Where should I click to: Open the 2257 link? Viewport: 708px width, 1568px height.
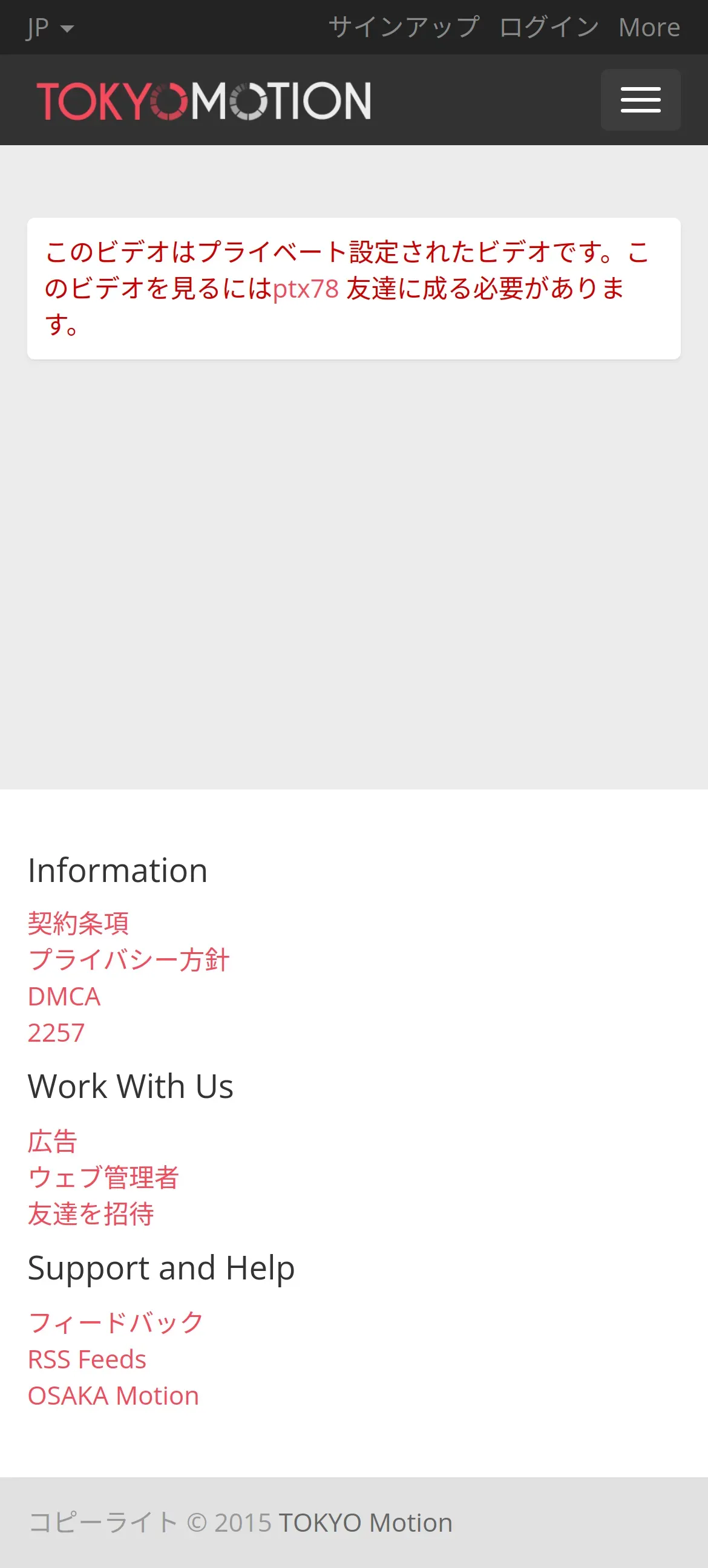[56, 1033]
